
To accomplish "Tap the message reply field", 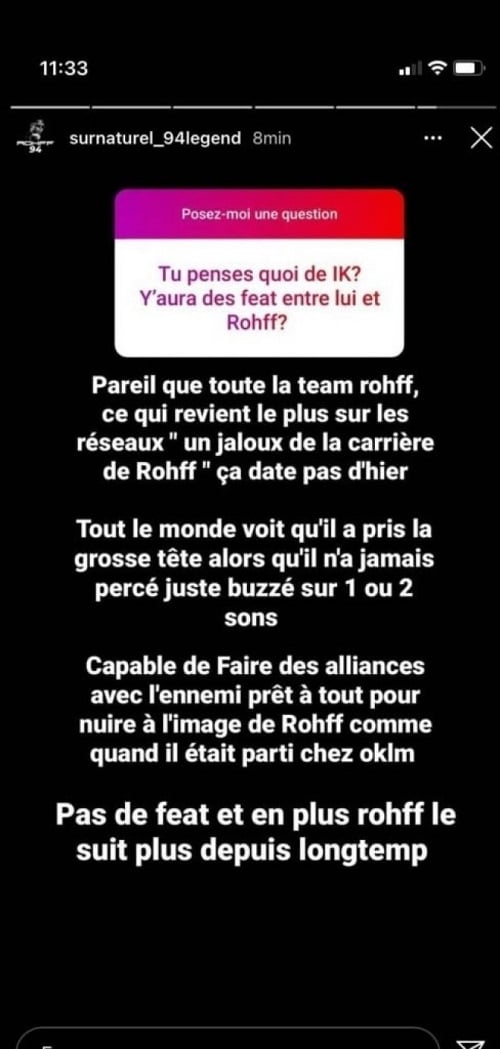I will [x=228, y=1039].
